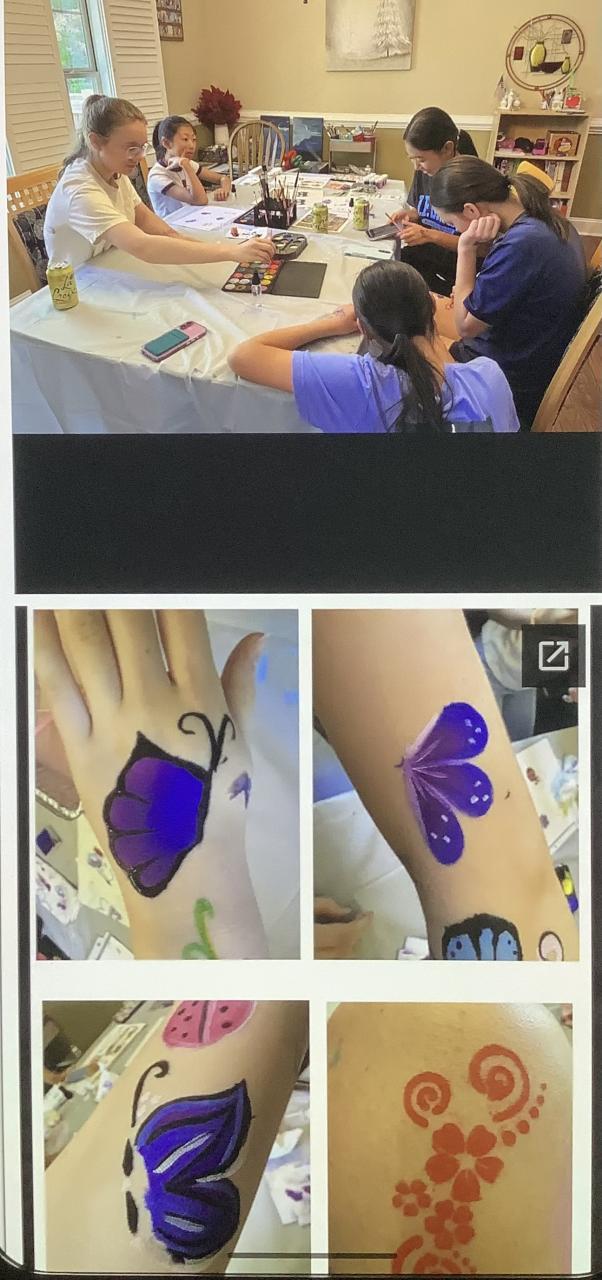Open the face paint collage in a new window

553,656
